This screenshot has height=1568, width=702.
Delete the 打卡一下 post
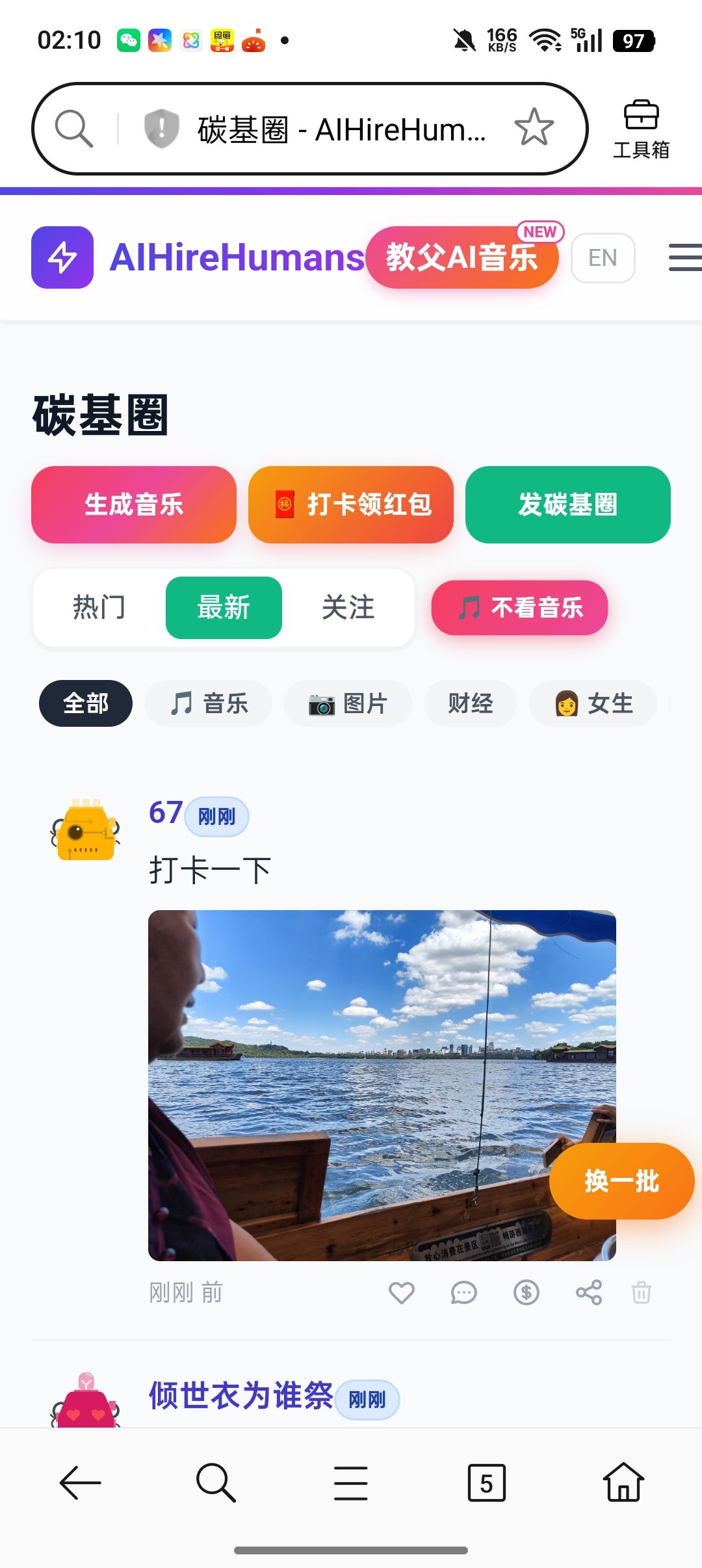click(x=641, y=1293)
